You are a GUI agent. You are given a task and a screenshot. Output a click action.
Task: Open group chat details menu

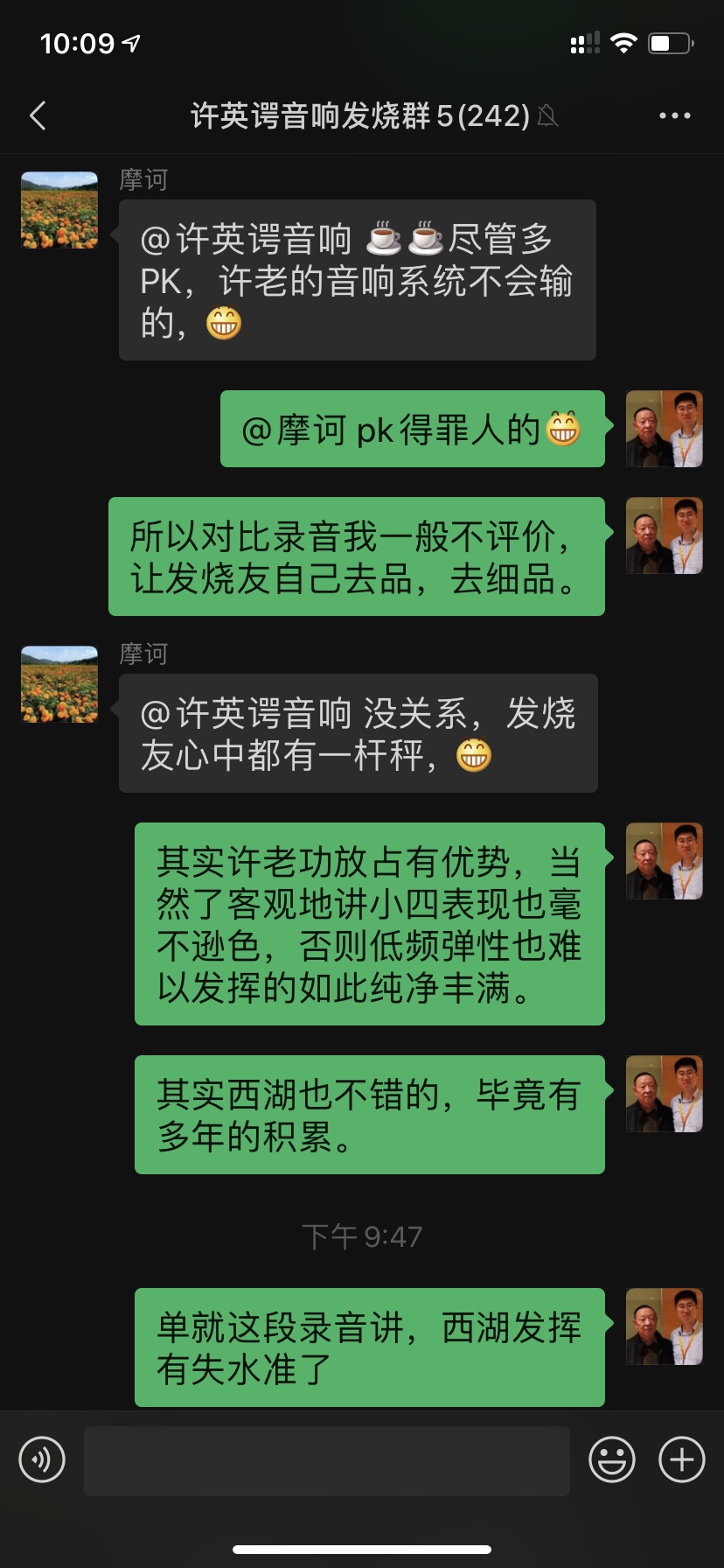pyautogui.click(x=674, y=115)
